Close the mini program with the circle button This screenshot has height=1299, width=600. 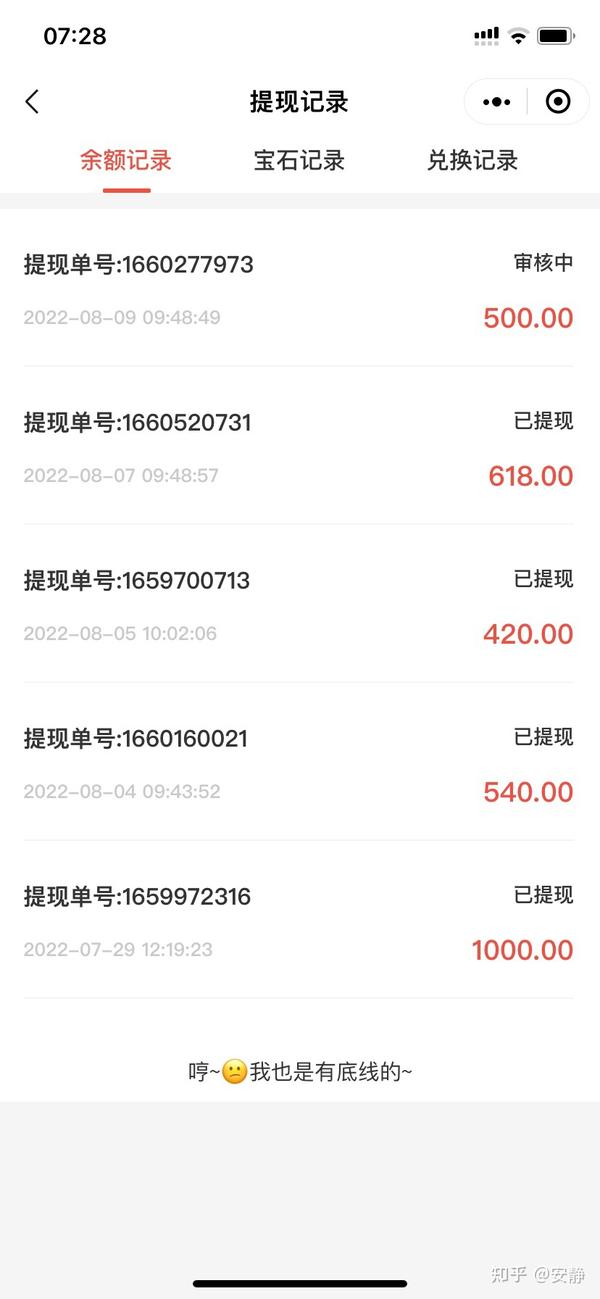(x=558, y=101)
